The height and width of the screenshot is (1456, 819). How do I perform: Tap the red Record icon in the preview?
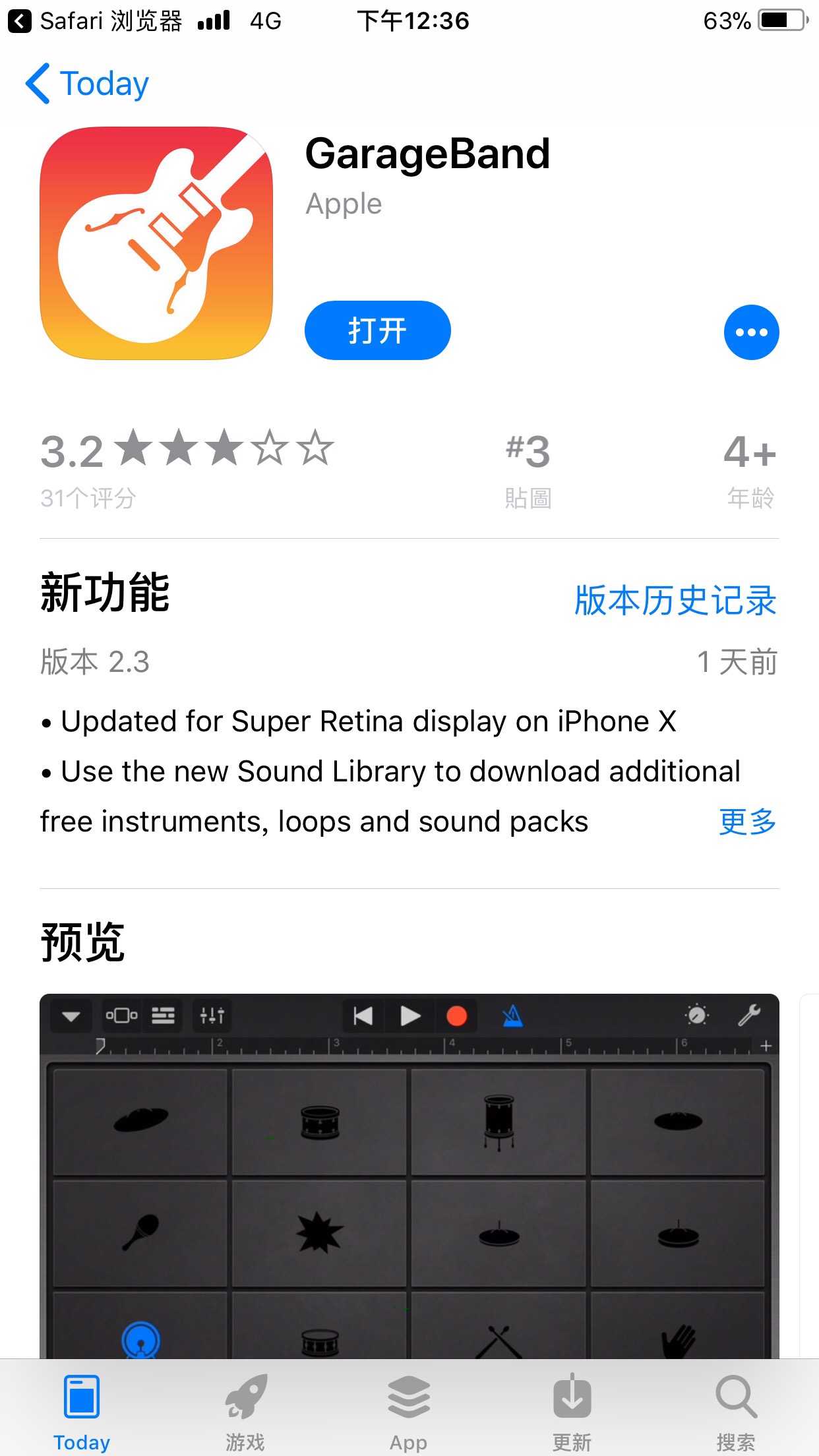[x=457, y=1016]
